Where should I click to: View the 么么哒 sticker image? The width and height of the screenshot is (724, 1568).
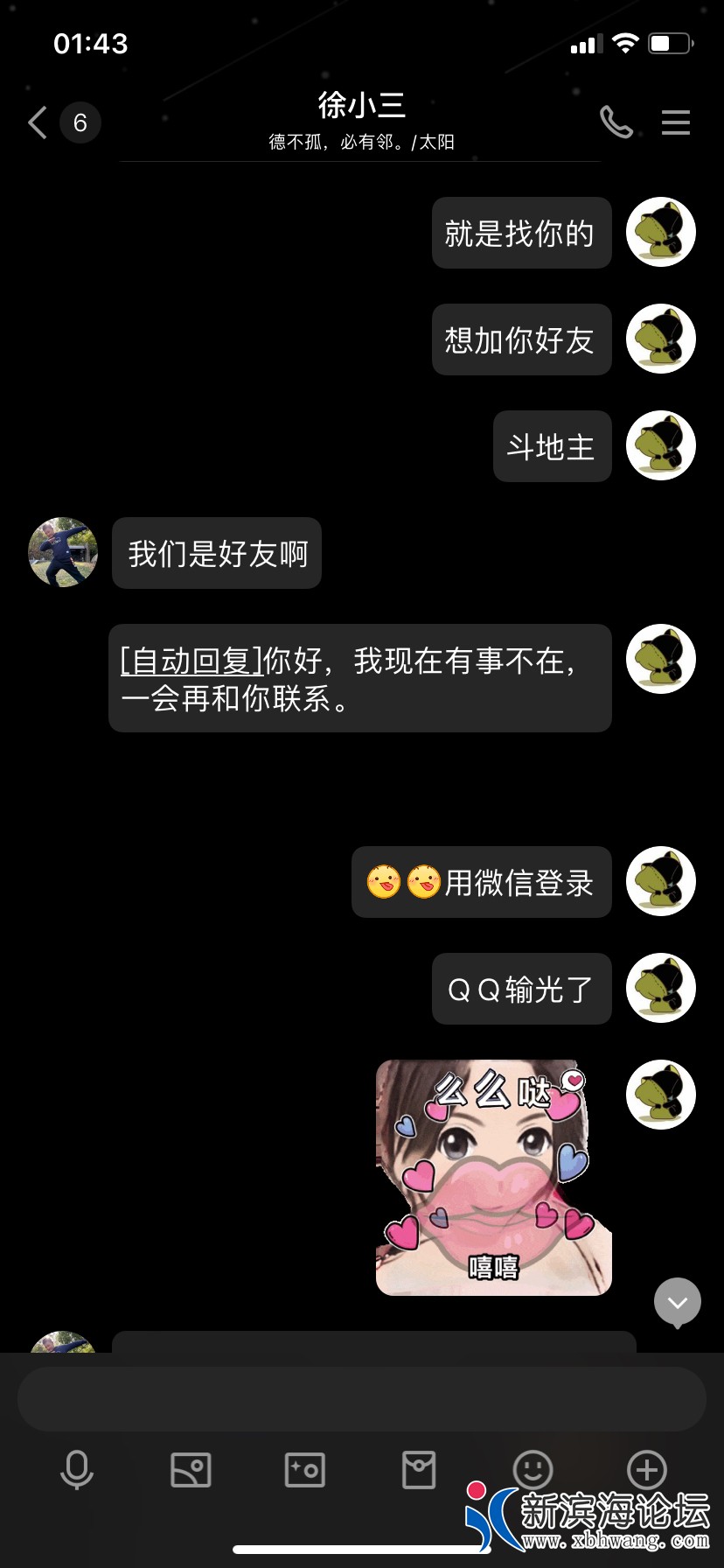pos(493,1177)
